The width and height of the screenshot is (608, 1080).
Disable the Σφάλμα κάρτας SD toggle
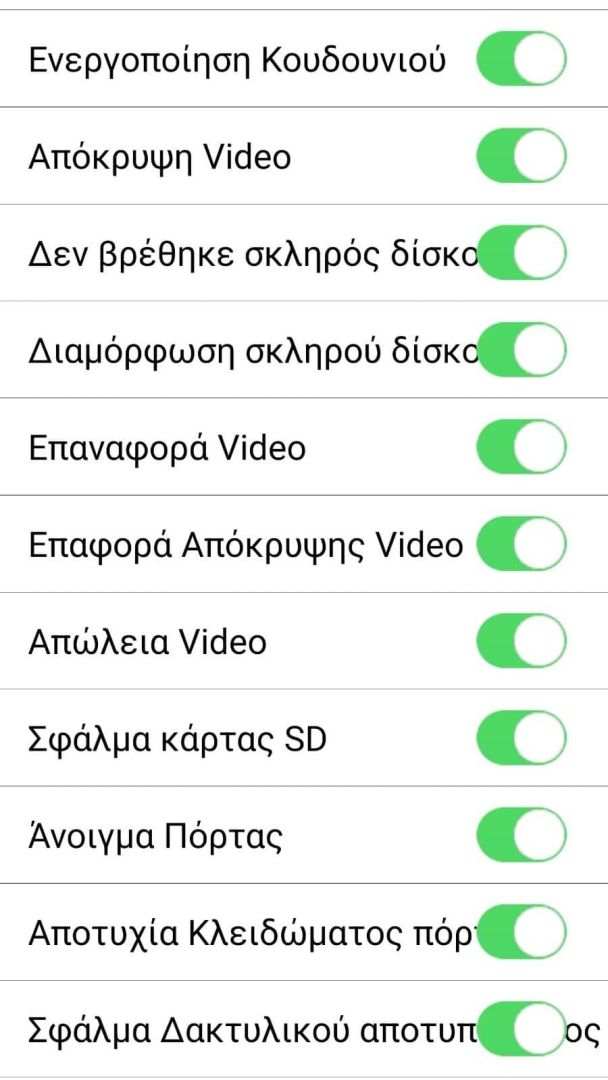[x=521, y=739]
